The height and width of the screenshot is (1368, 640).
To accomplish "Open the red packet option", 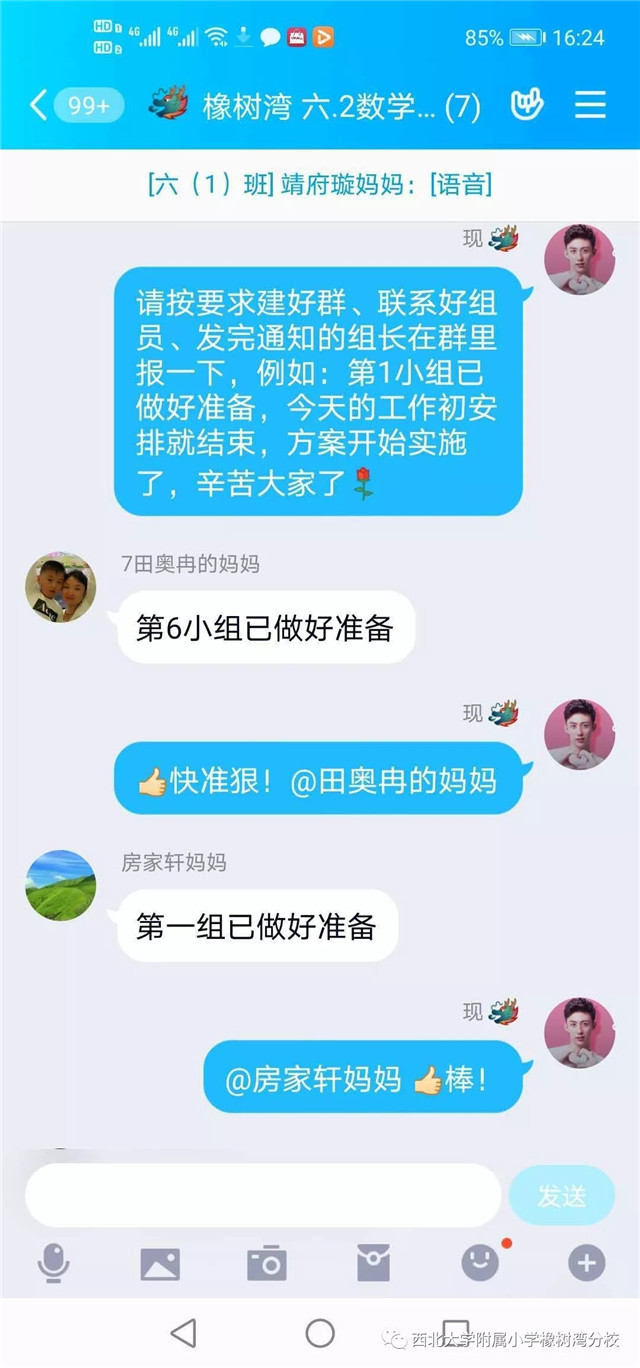I will pyautogui.click(x=373, y=1264).
